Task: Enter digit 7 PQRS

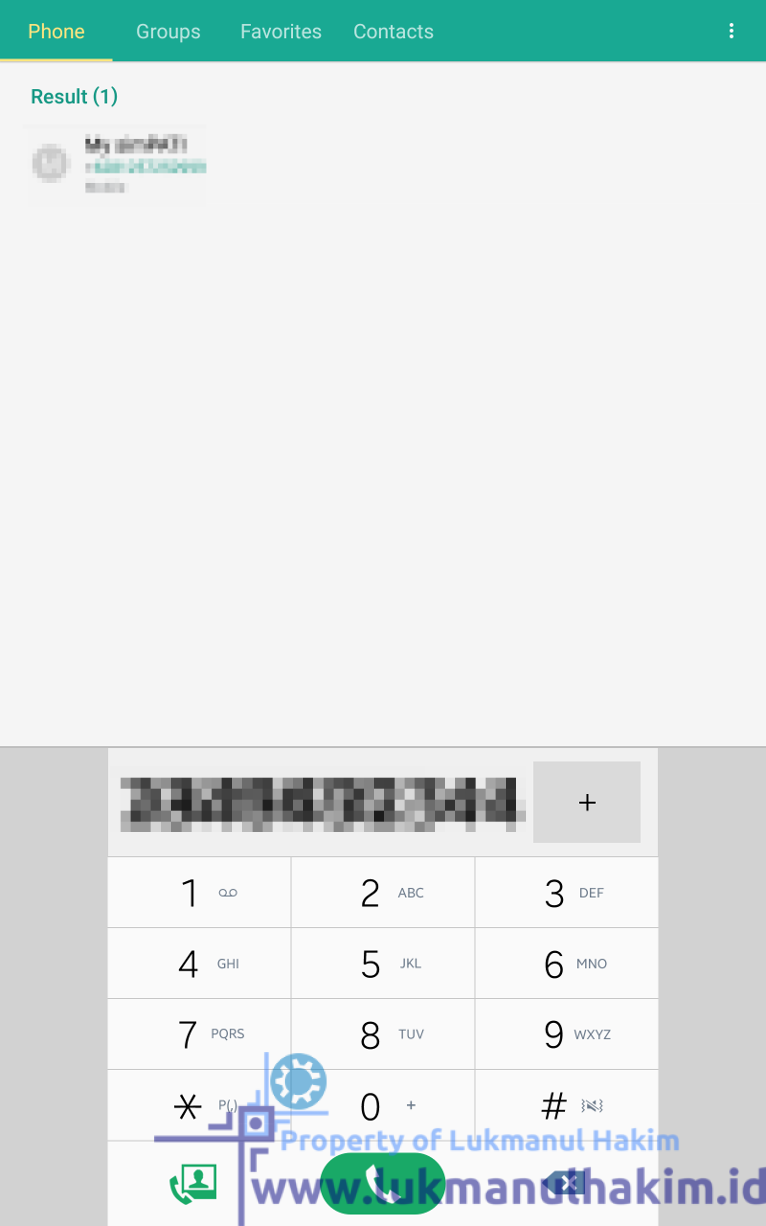Action: tap(199, 1034)
